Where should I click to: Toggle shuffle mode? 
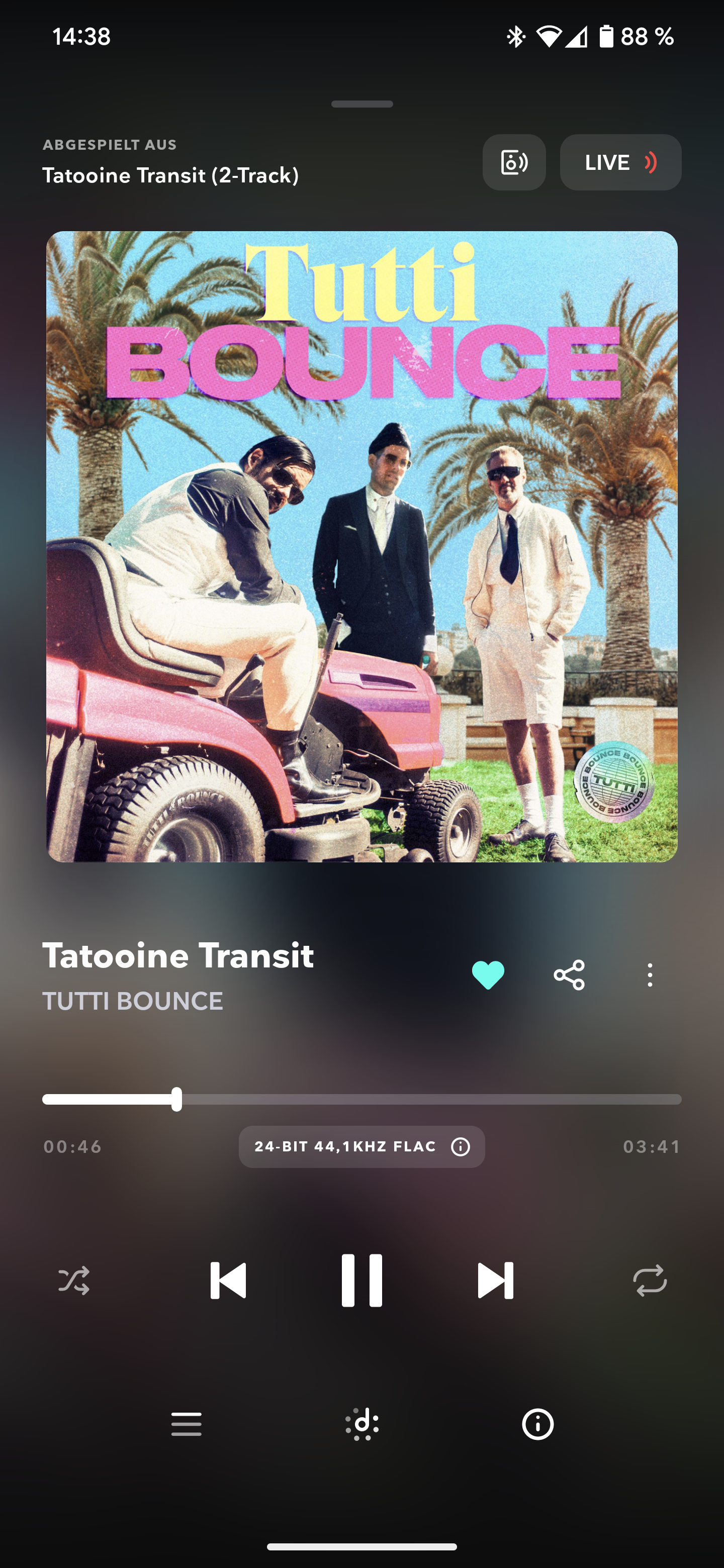(74, 1281)
